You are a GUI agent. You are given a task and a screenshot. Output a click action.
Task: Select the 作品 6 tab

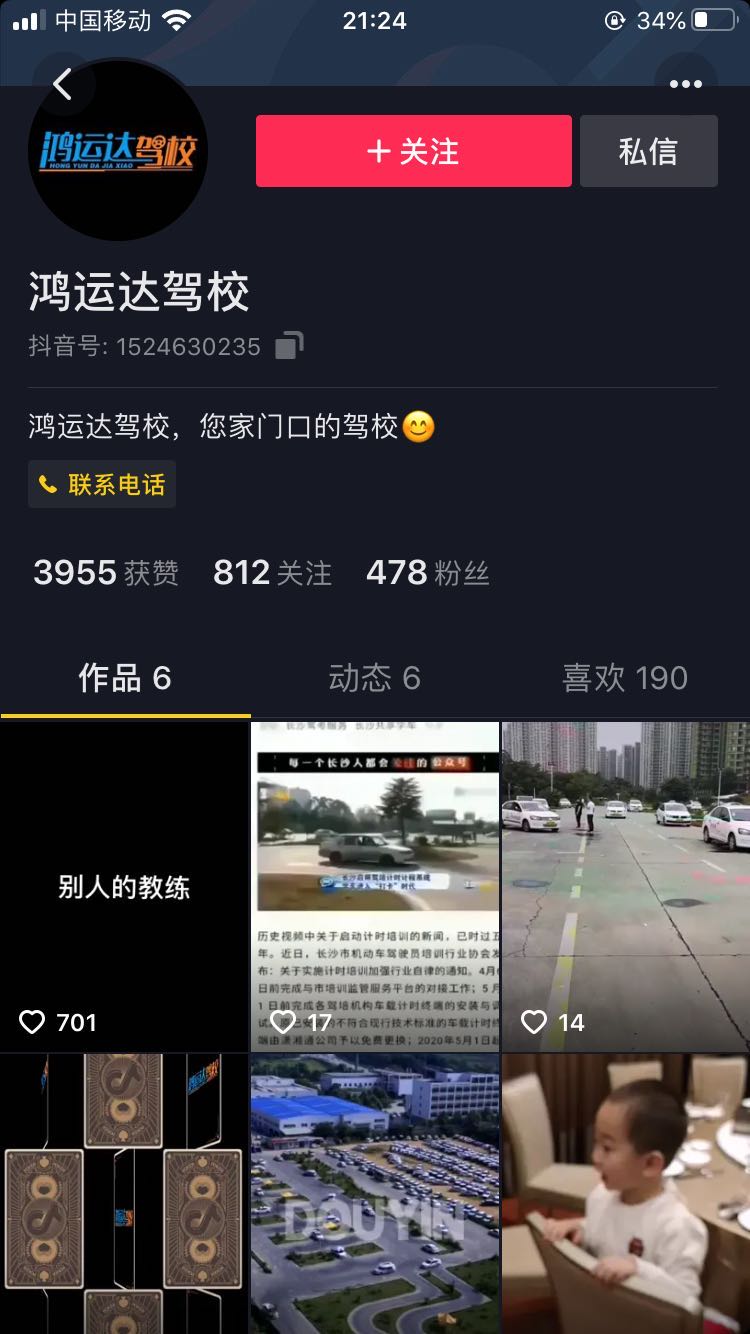pyautogui.click(x=125, y=679)
